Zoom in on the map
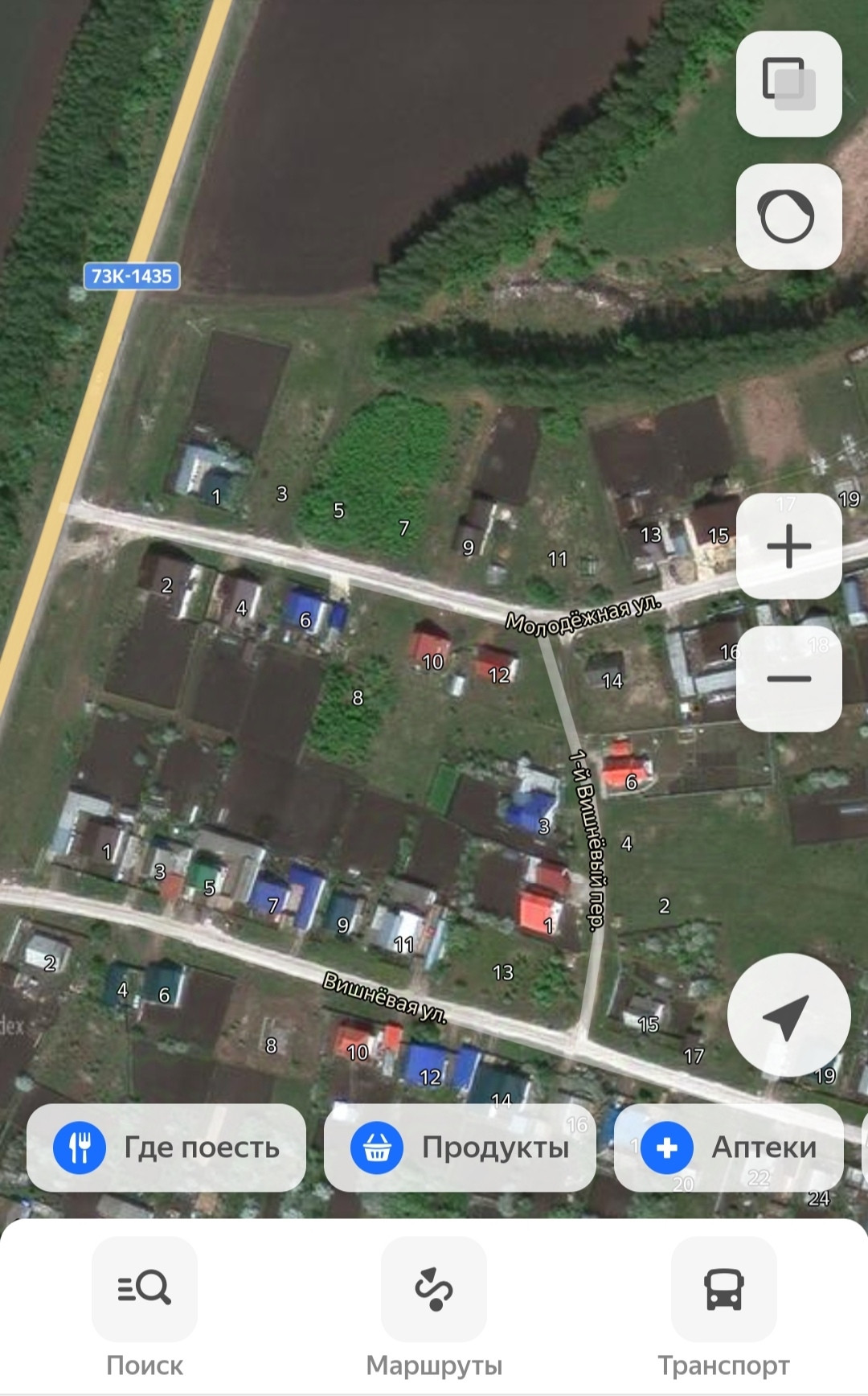Screen dimensions: 868x1396 tap(788, 546)
